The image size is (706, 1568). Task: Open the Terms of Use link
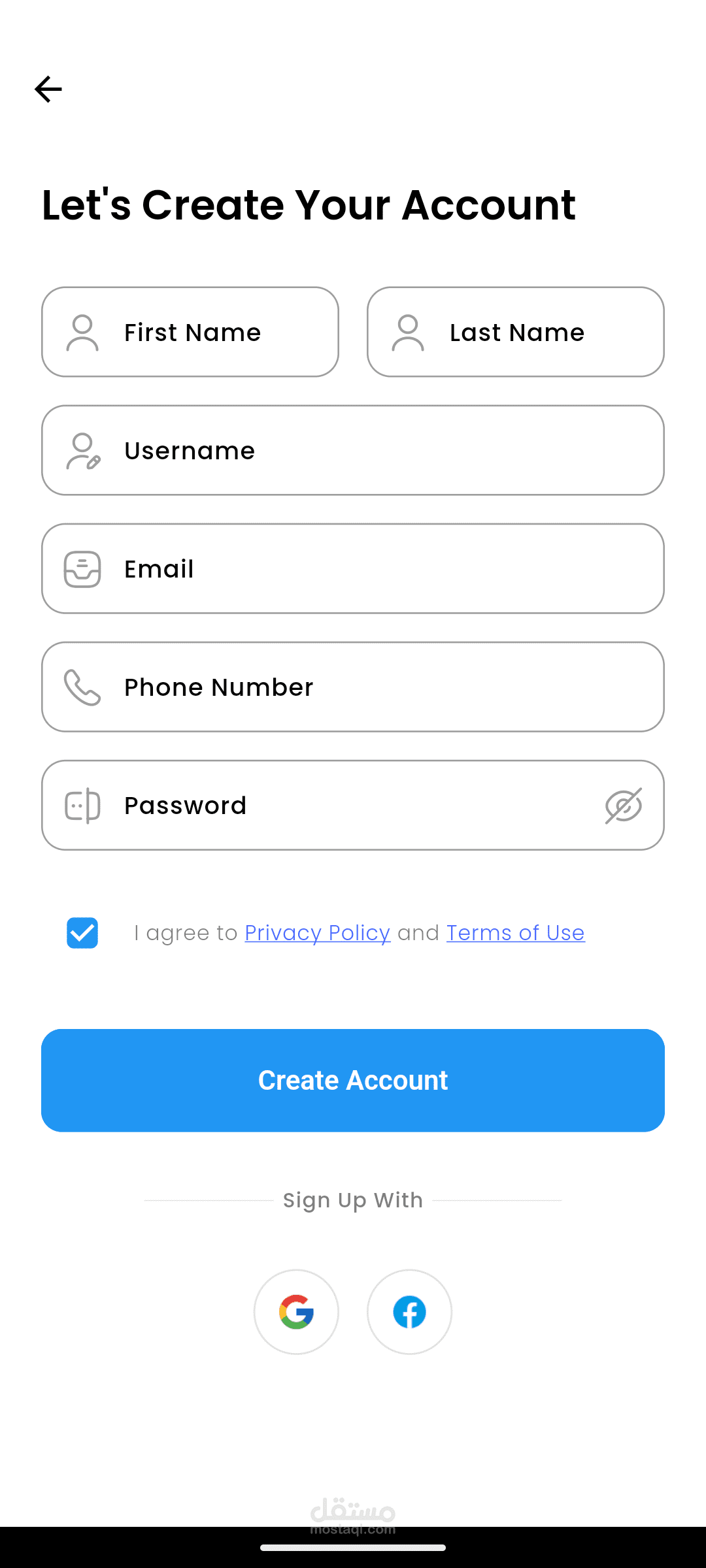pyautogui.click(x=516, y=933)
